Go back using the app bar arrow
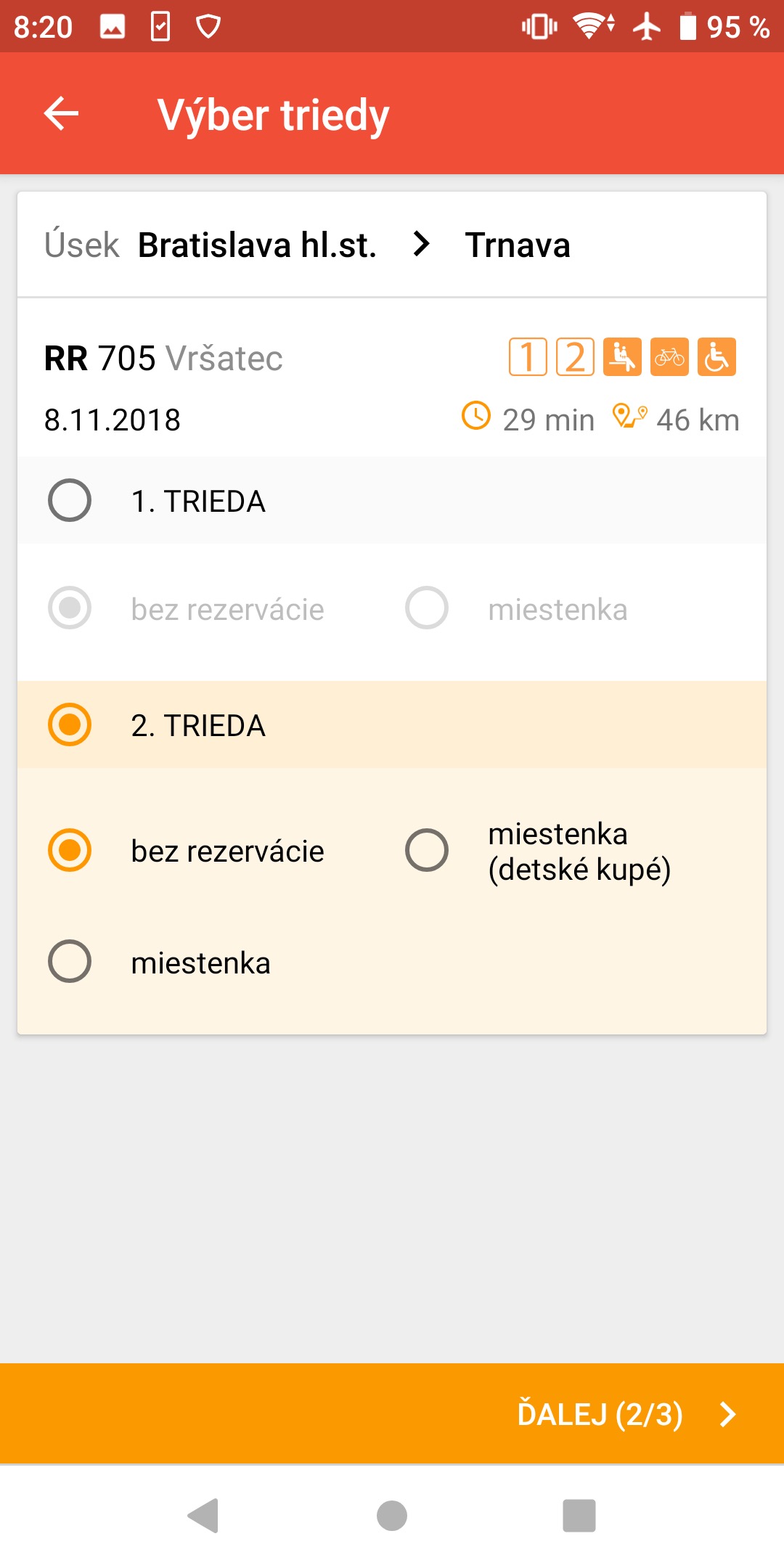The image size is (784, 1568). (61, 114)
